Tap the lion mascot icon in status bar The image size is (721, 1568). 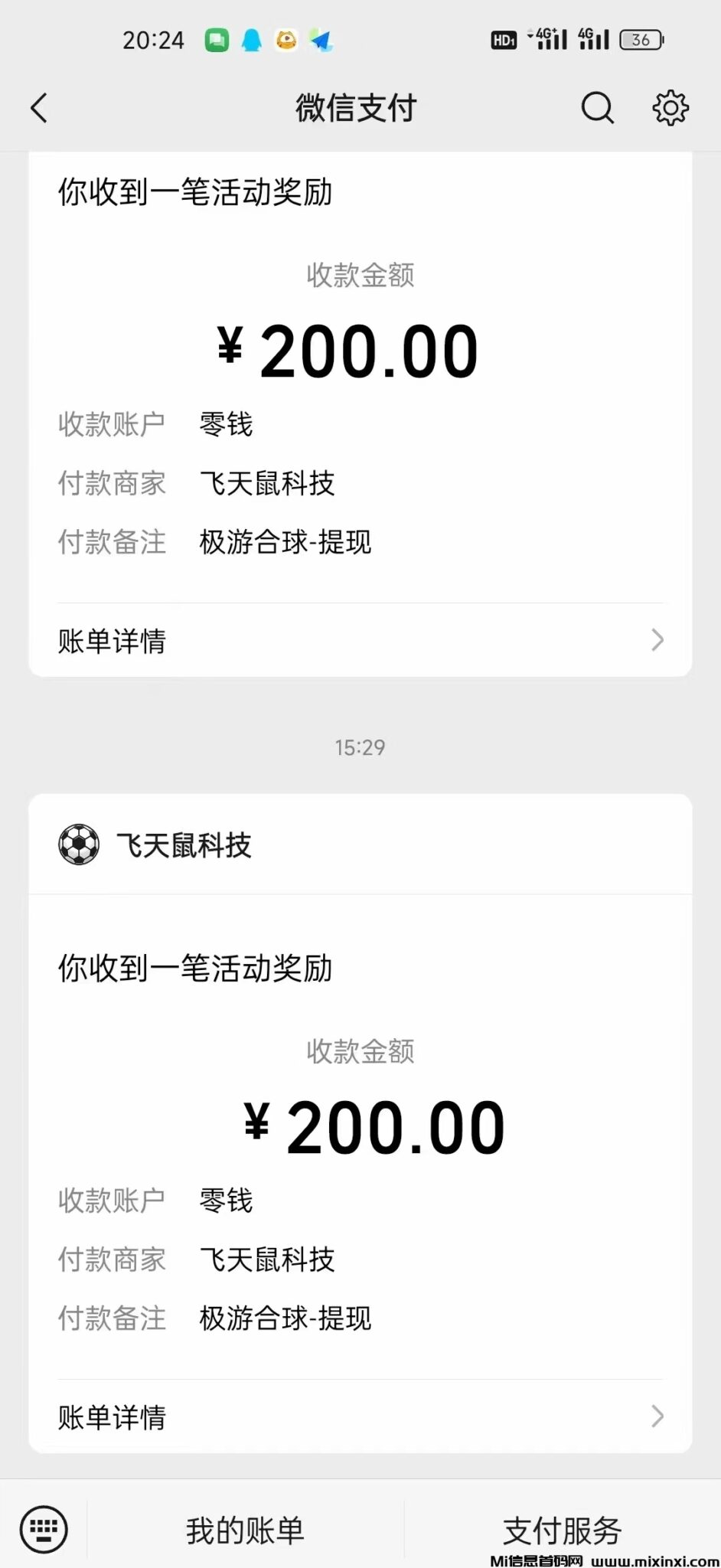click(x=285, y=39)
